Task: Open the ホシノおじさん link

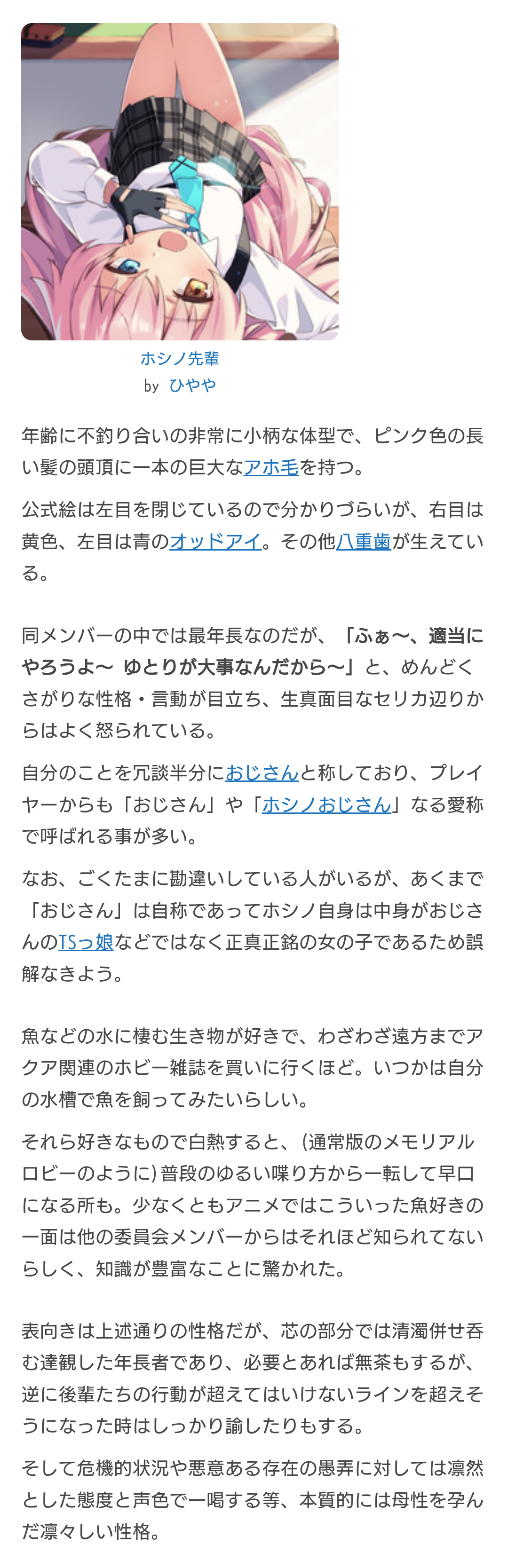Action: tap(326, 805)
